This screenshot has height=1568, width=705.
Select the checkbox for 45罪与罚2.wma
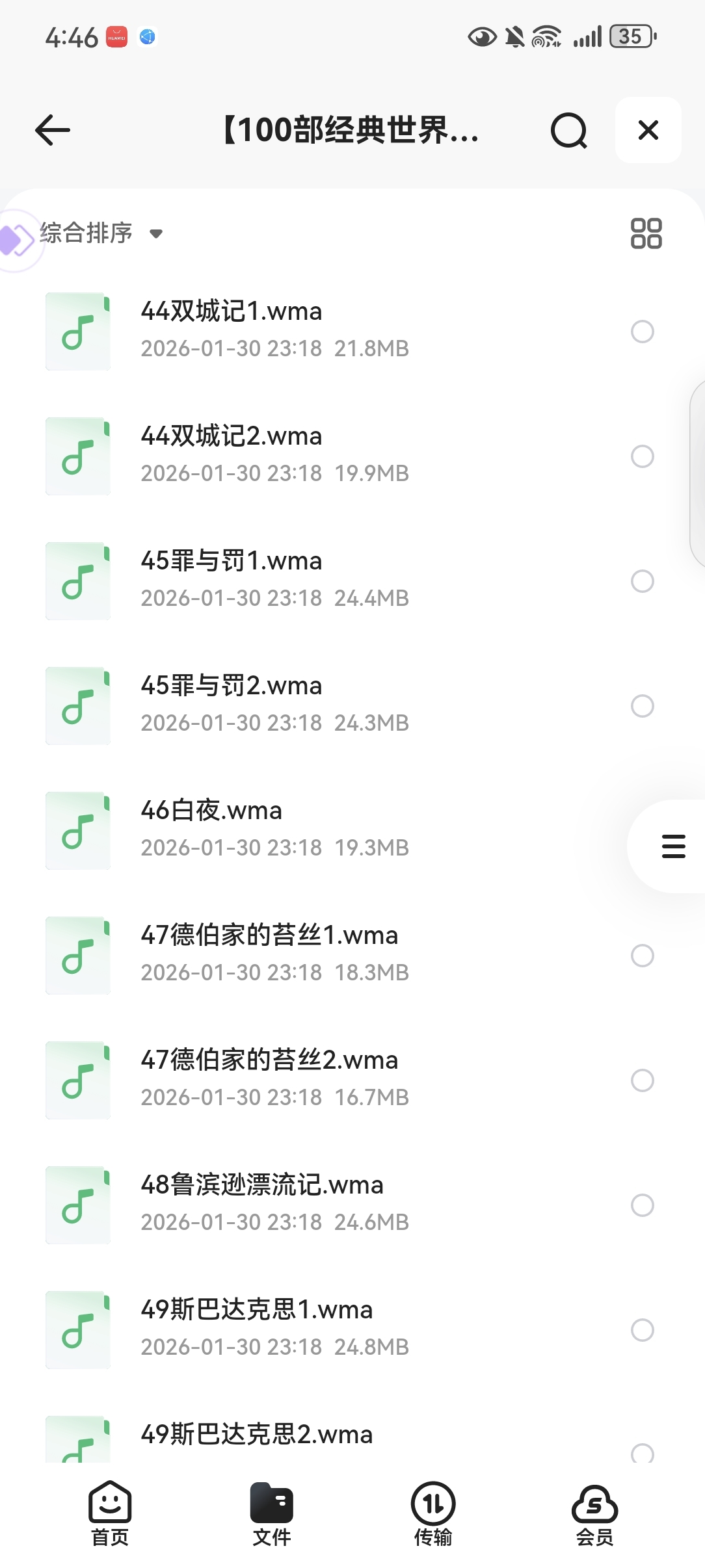[x=642, y=706]
